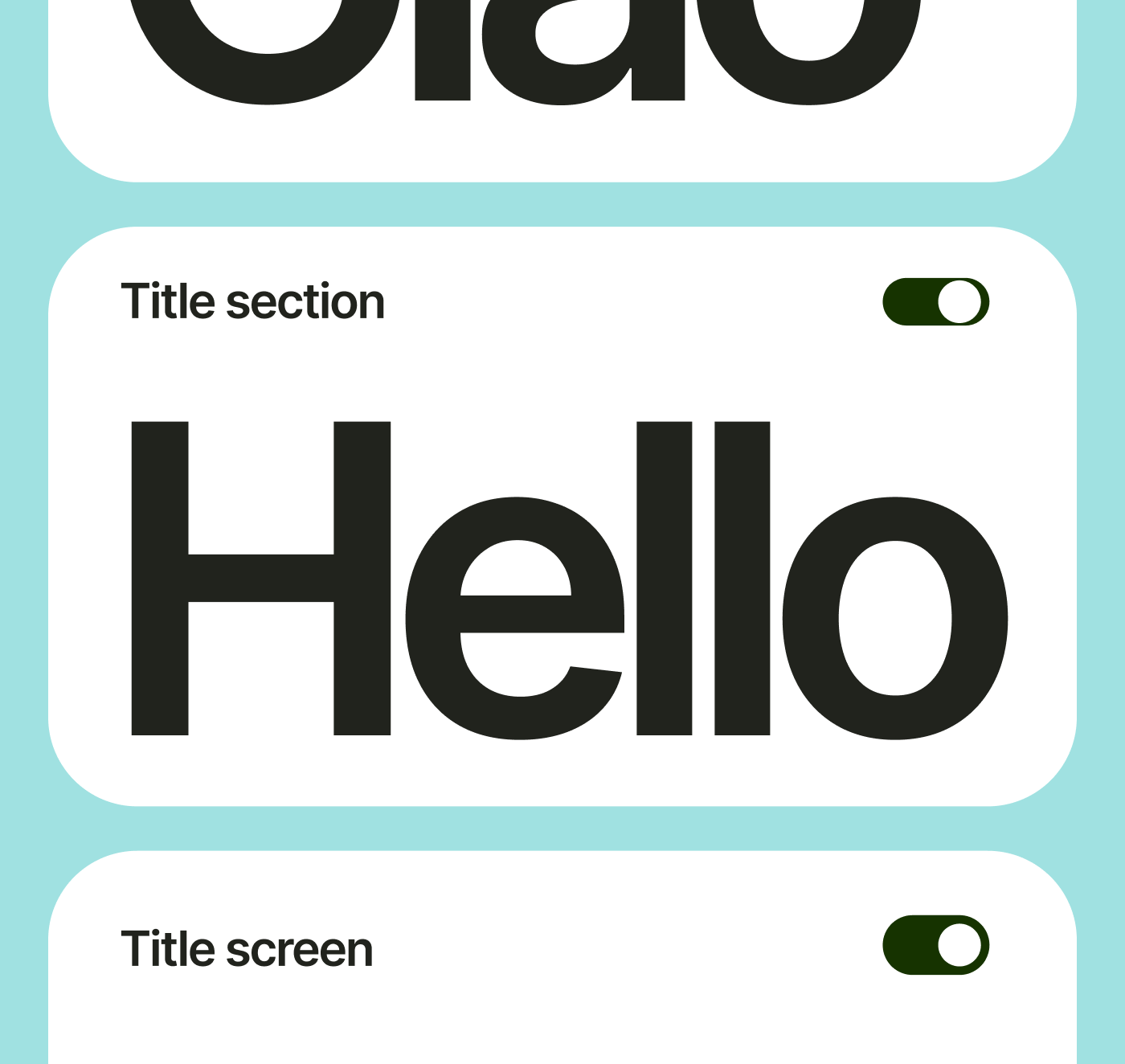Toggle the Title section switch
This screenshot has width=1125, height=1064.
[x=935, y=302]
